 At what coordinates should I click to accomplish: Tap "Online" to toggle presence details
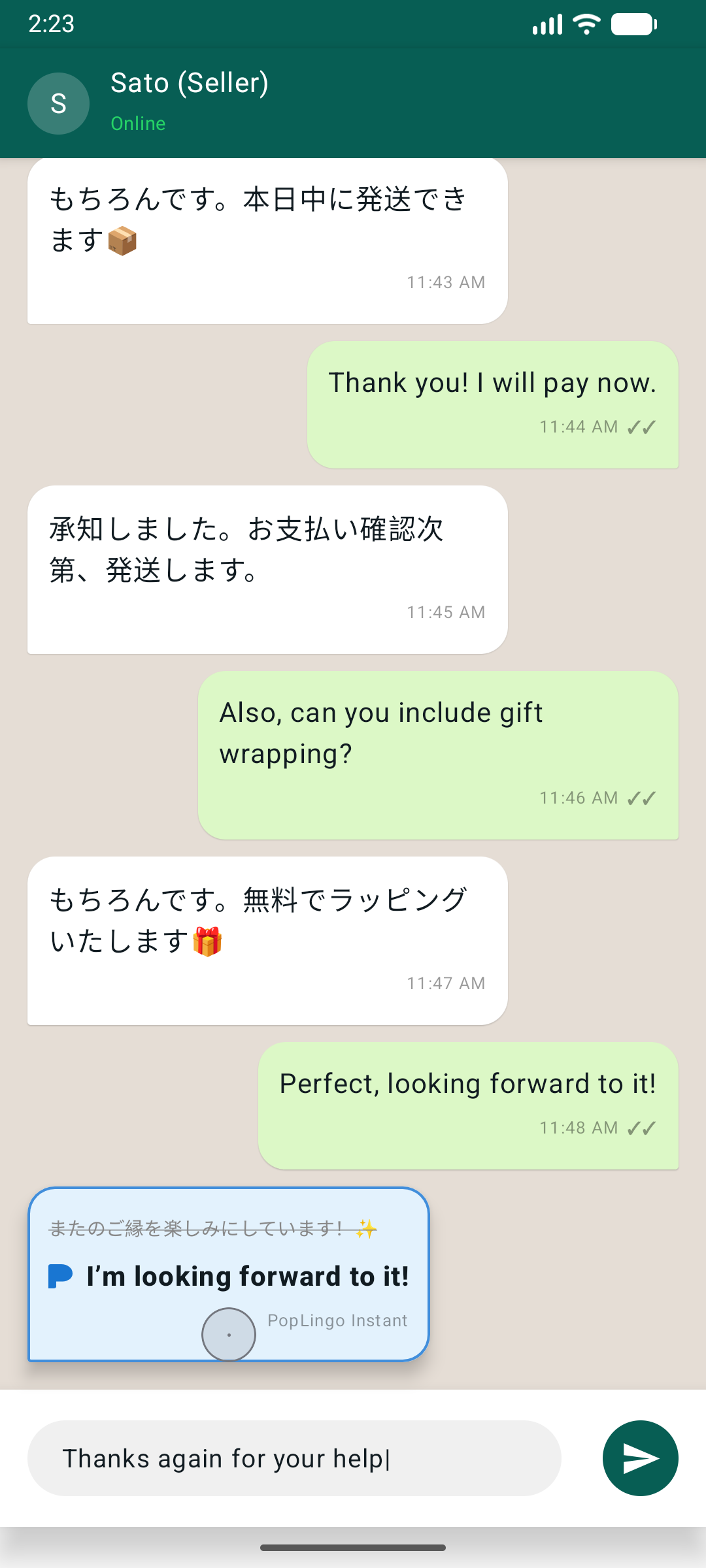pos(138,123)
